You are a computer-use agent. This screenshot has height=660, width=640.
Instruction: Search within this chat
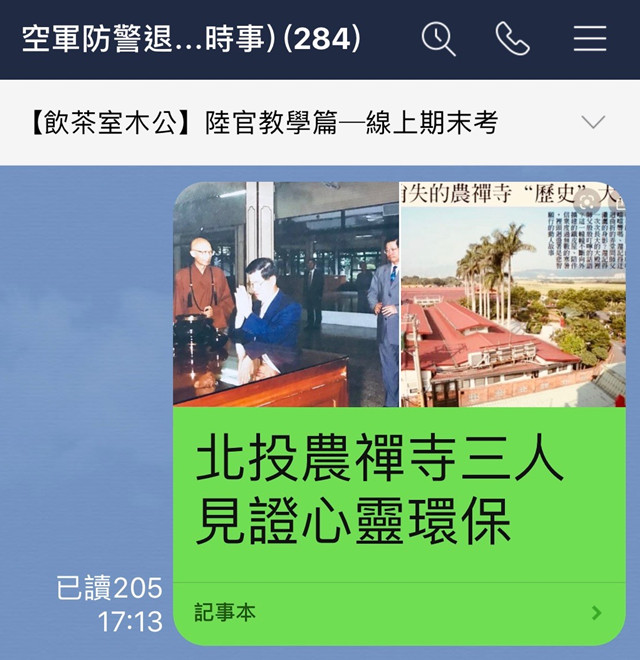point(438,39)
